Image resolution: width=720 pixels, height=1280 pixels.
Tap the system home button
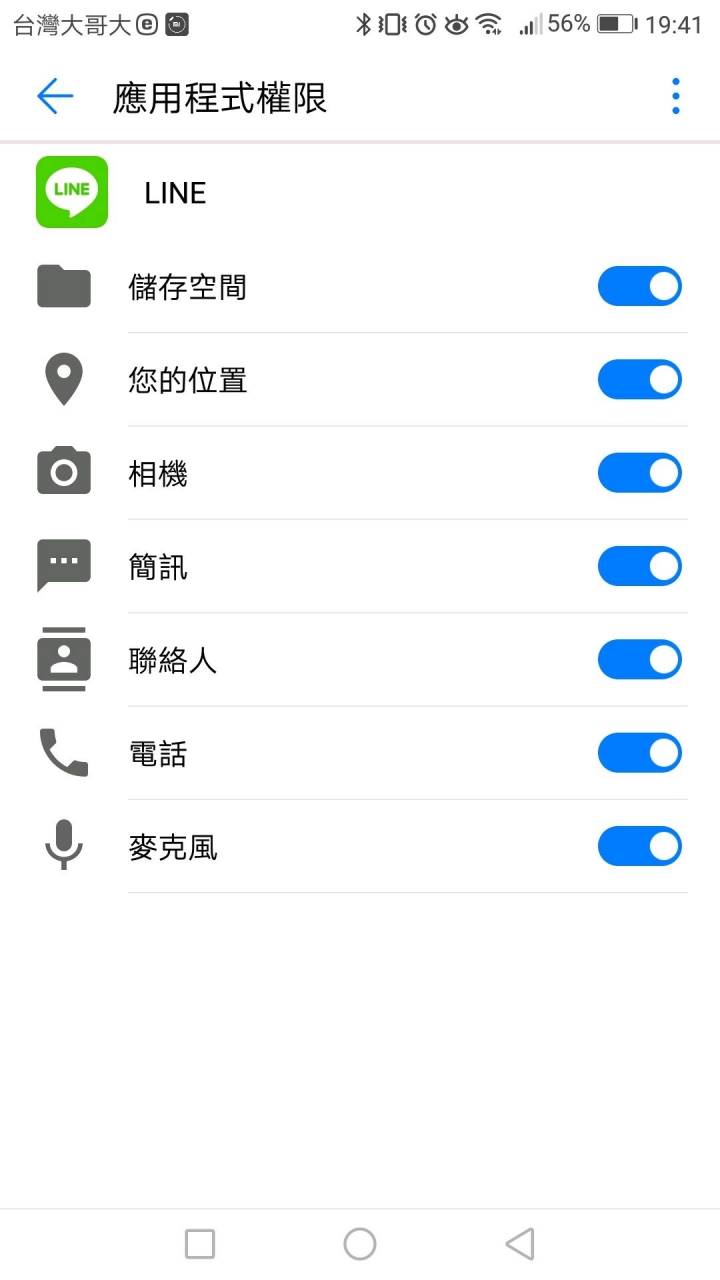[360, 1244]
